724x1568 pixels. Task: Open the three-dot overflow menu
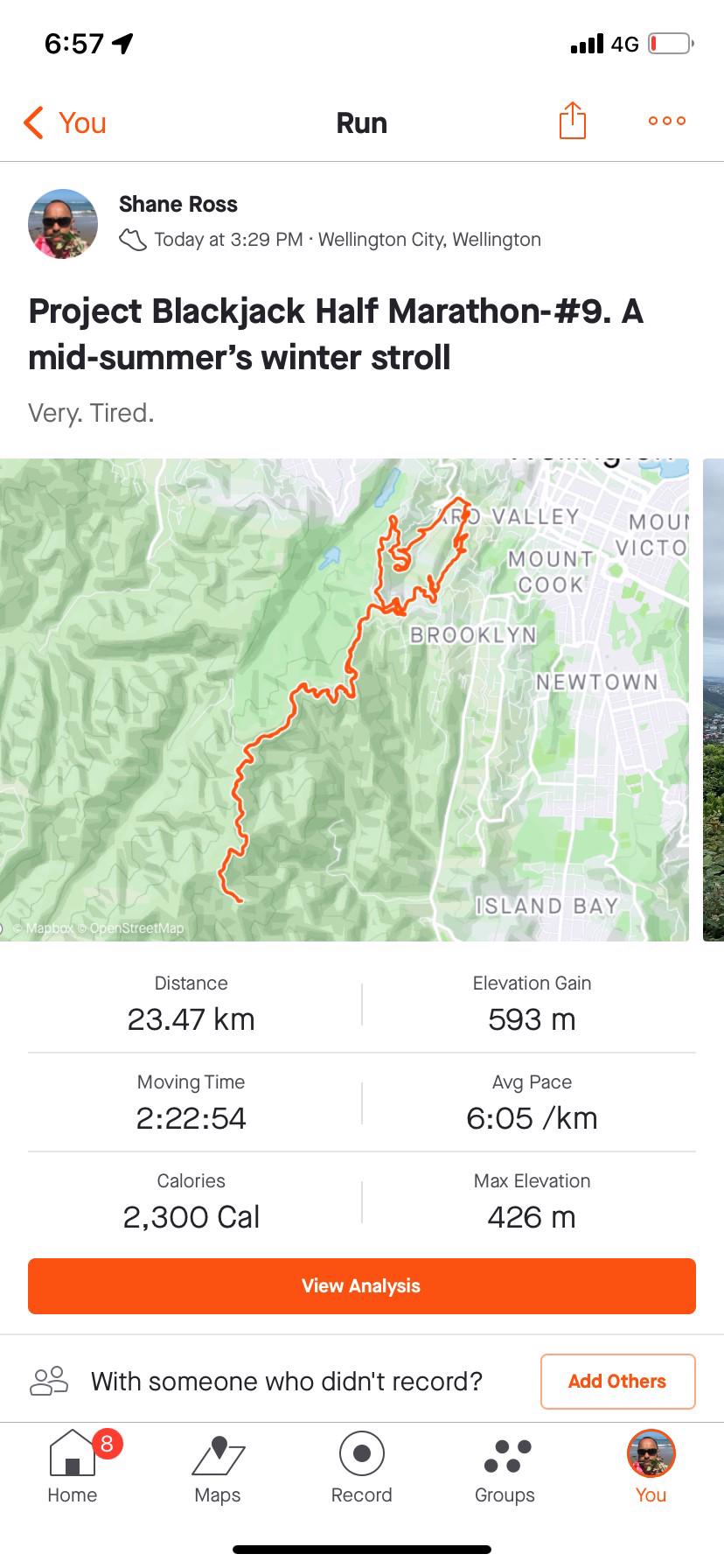[666, 121]
